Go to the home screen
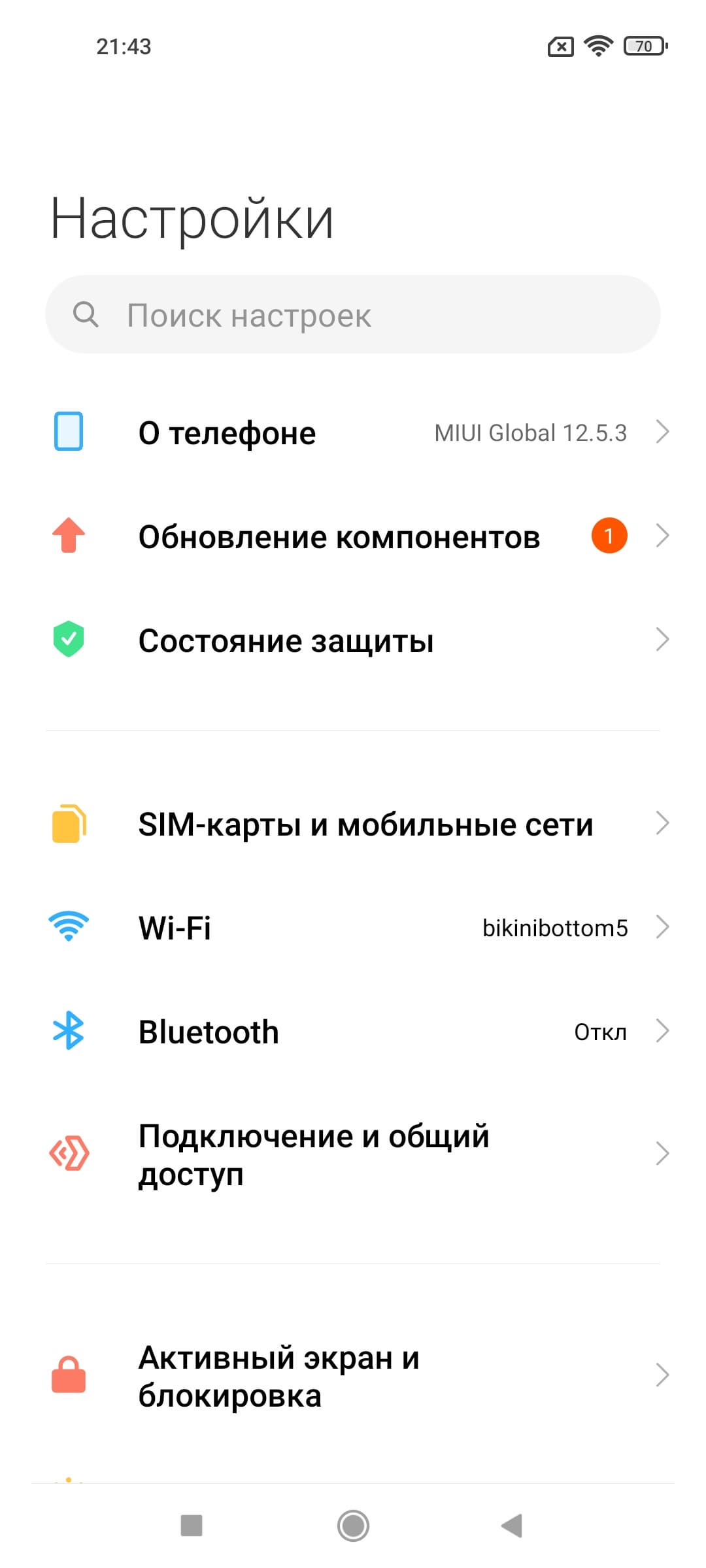The width and height of the screenshot is (706, 1568). pyautogui.click(x=353, y=1526)
